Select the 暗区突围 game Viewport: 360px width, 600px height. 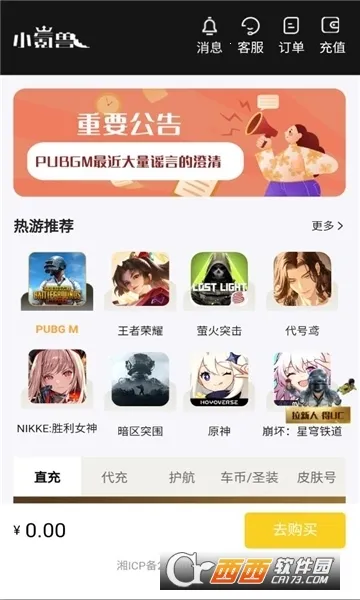(x=140, y=394)
